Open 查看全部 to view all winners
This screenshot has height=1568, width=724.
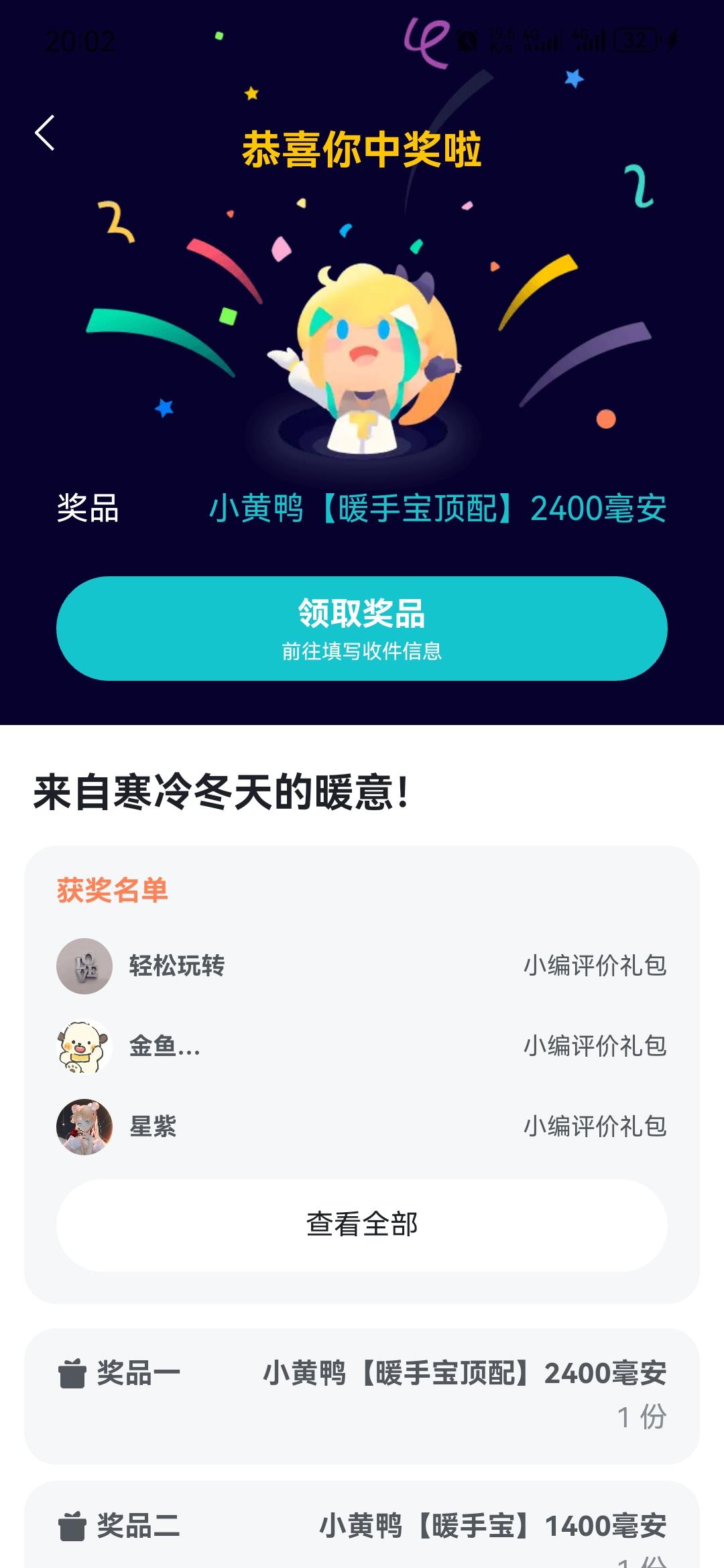point(362,1224)
